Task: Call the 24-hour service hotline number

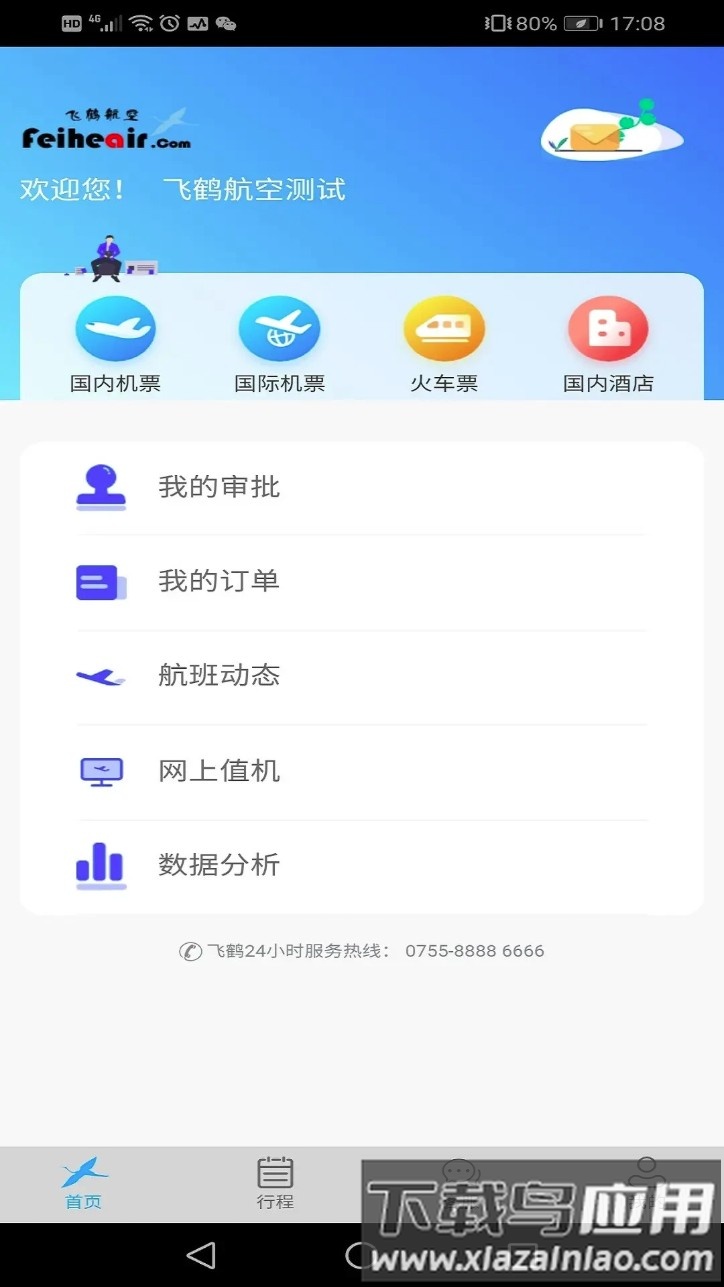Action: tap(475, 951)
